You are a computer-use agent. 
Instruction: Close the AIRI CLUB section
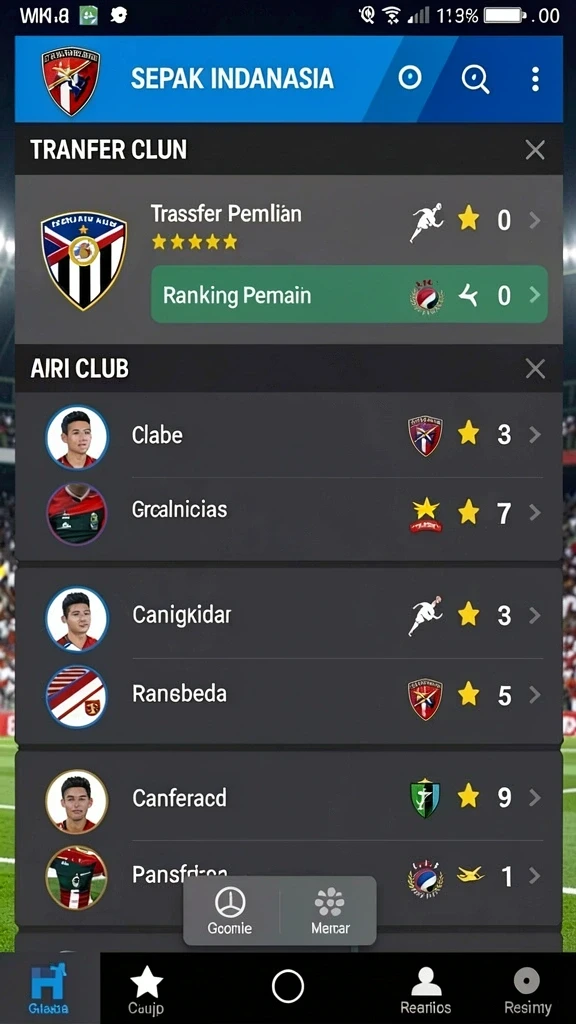(x=535, y=369)
